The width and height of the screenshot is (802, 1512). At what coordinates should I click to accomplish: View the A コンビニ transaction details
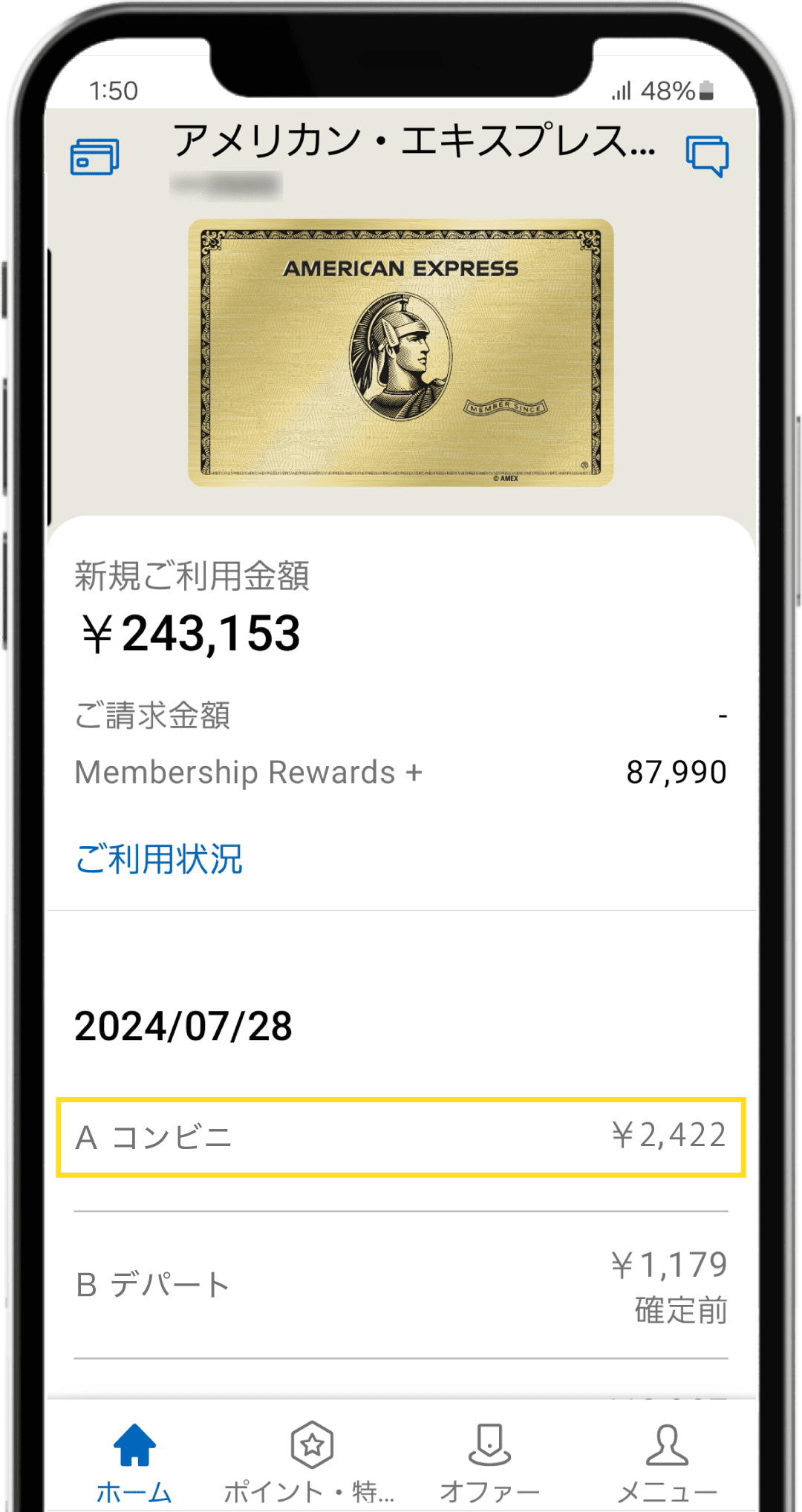pos(401,1136)
